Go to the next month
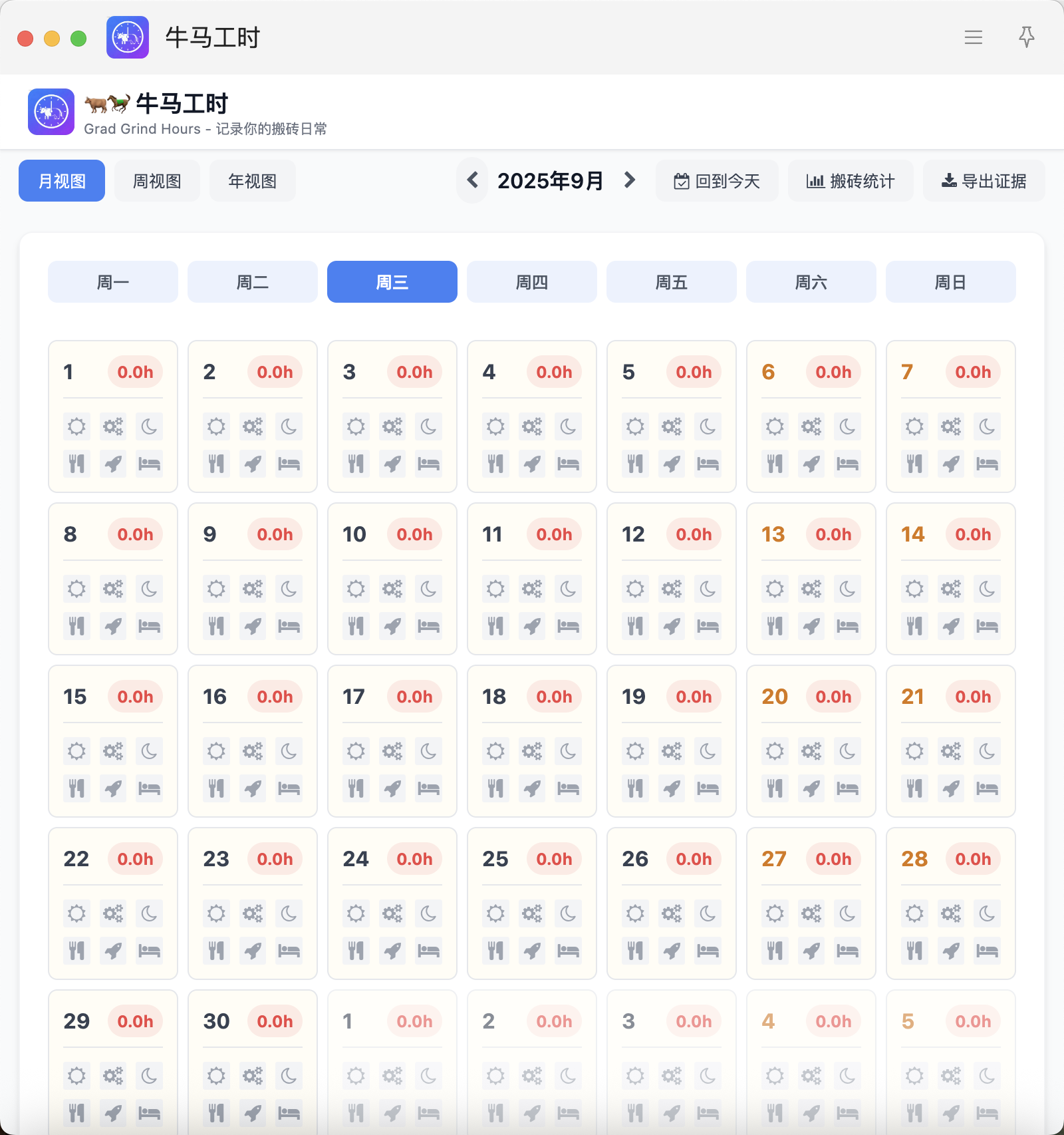Image resolution: width=1064 pixels, height=1135 pixels. [x=629, y=180]
